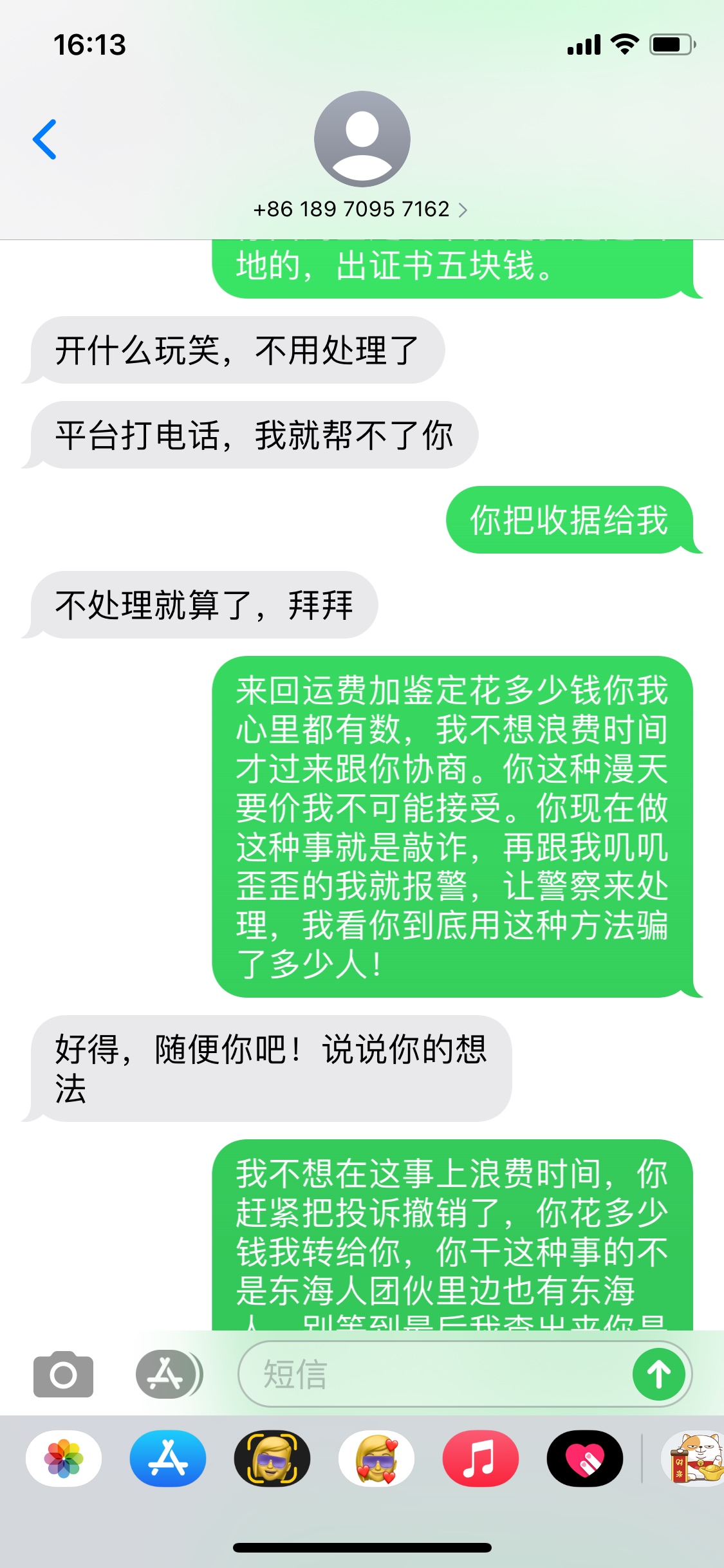Open the Memoji camera effects app
The image size is (724, 1568).
pos(272,1459)
